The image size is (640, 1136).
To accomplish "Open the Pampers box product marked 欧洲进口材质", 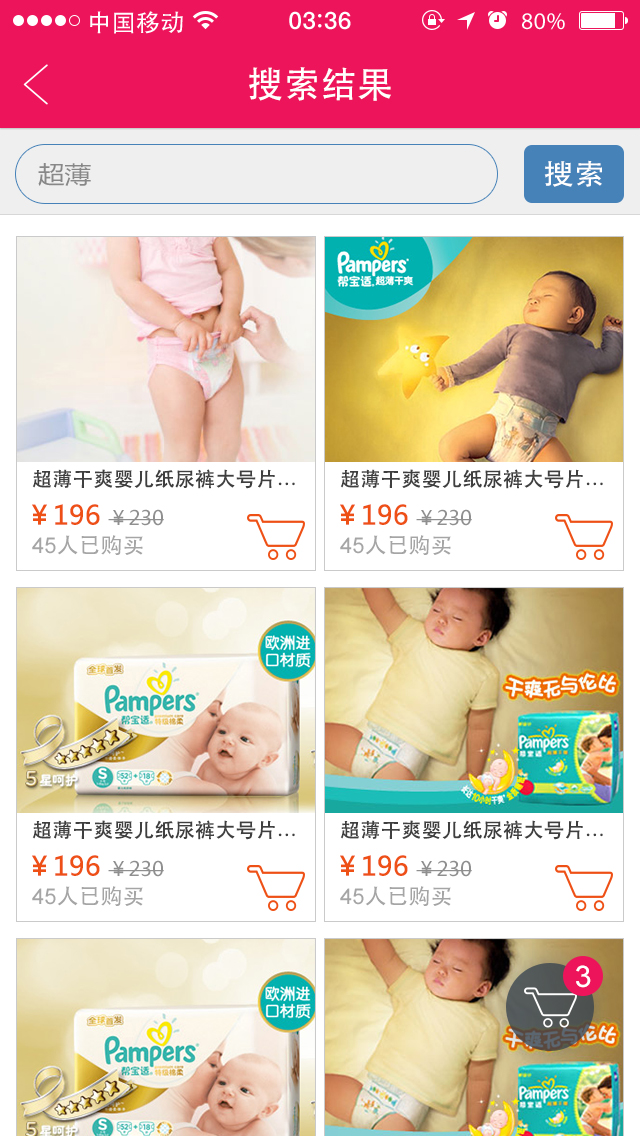I will click(x=166, y=700).
